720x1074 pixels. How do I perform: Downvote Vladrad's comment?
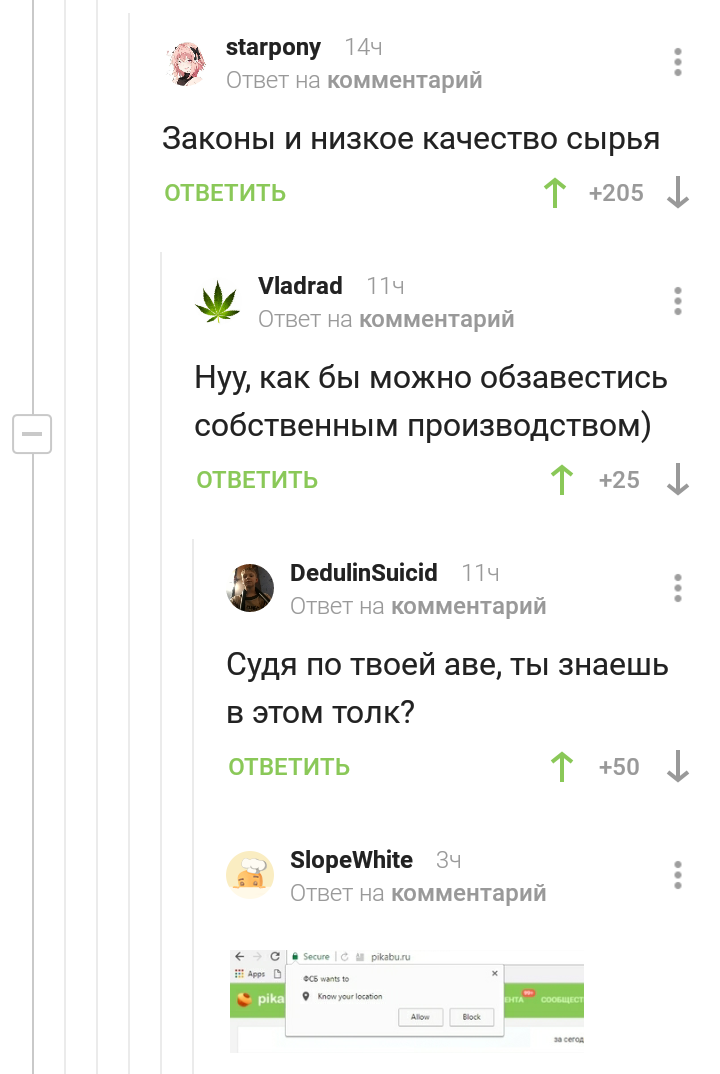pyautogui.click(x=678, y=480)
